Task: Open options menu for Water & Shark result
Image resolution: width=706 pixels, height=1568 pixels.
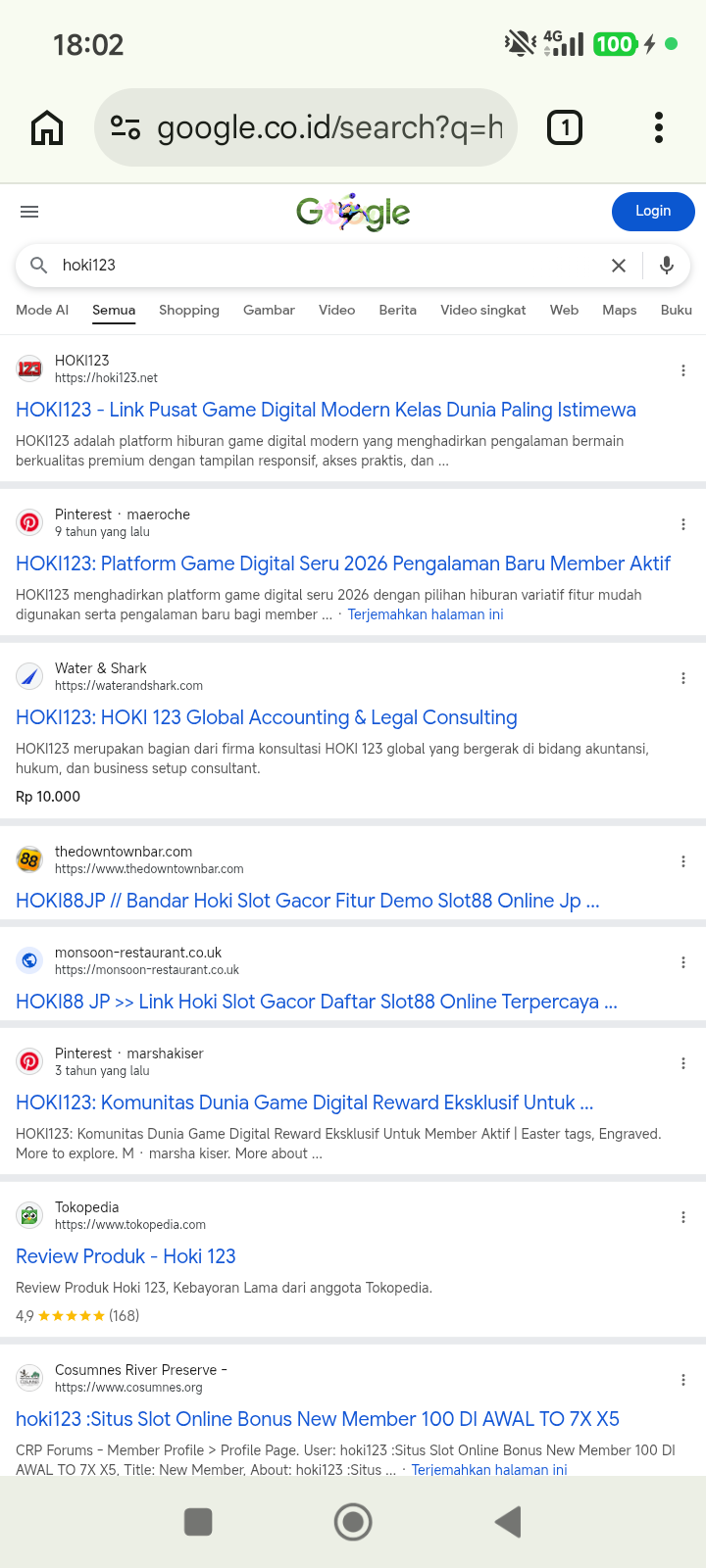Action: click(x=683, y=678)
